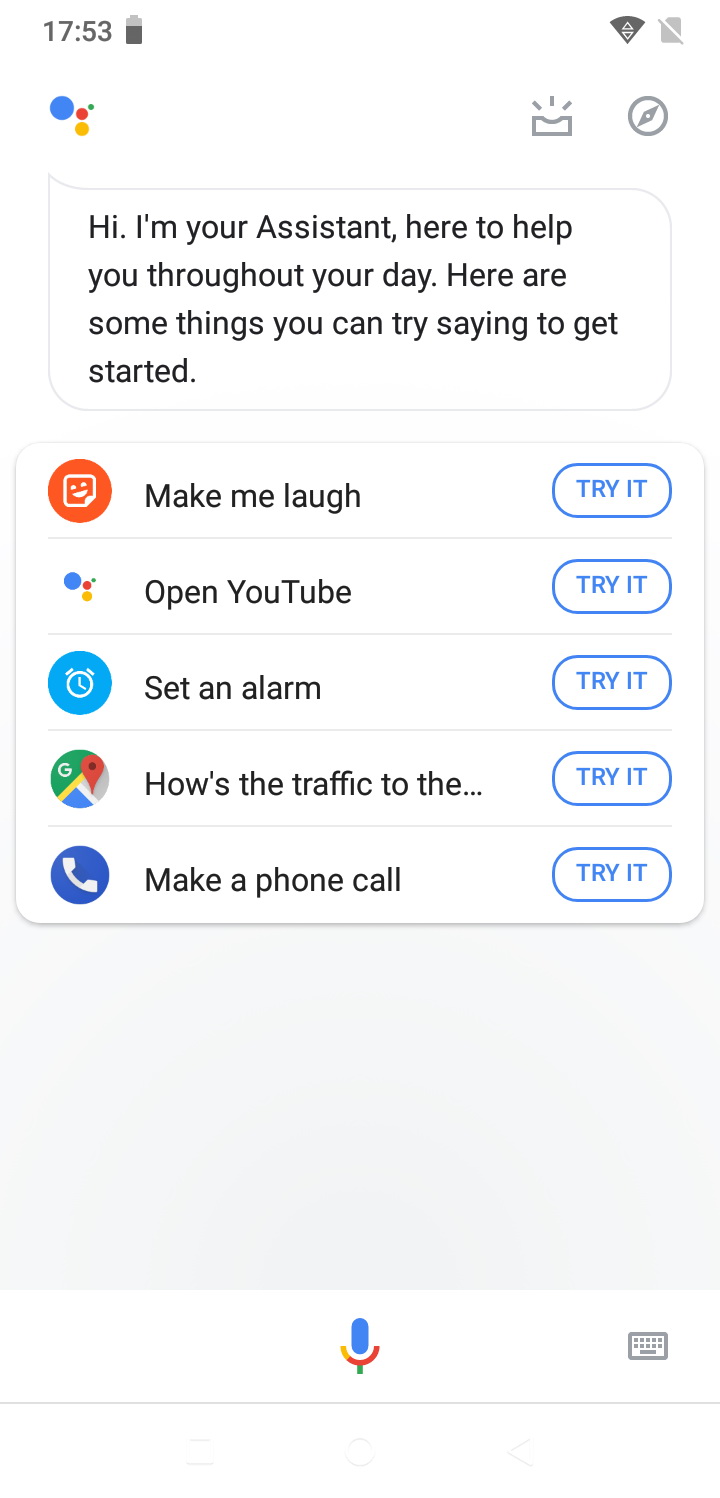Tap TRY IT for Make me laugh

coord(611,490)
